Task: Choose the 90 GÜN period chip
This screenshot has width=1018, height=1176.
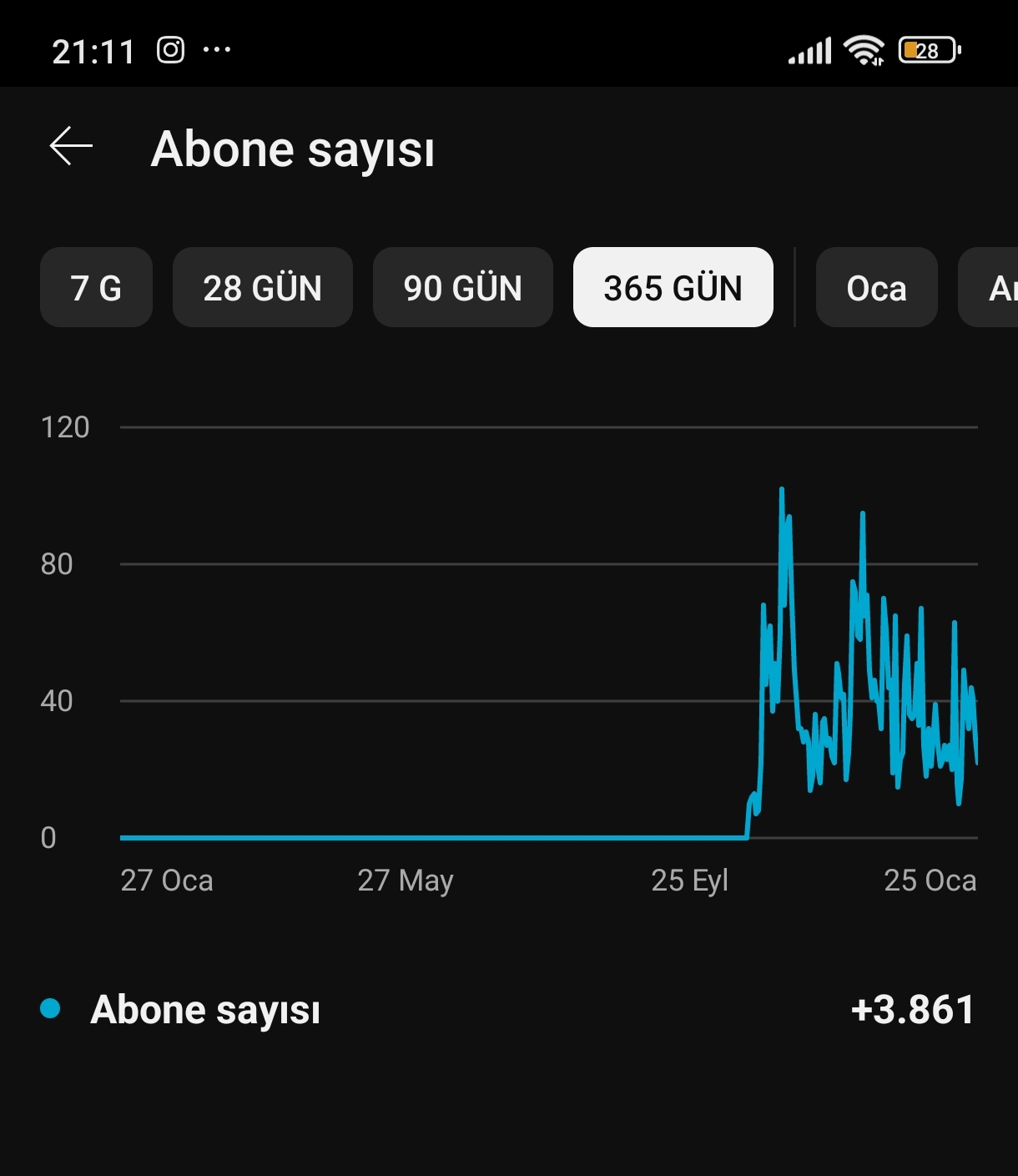Action: 463,287
